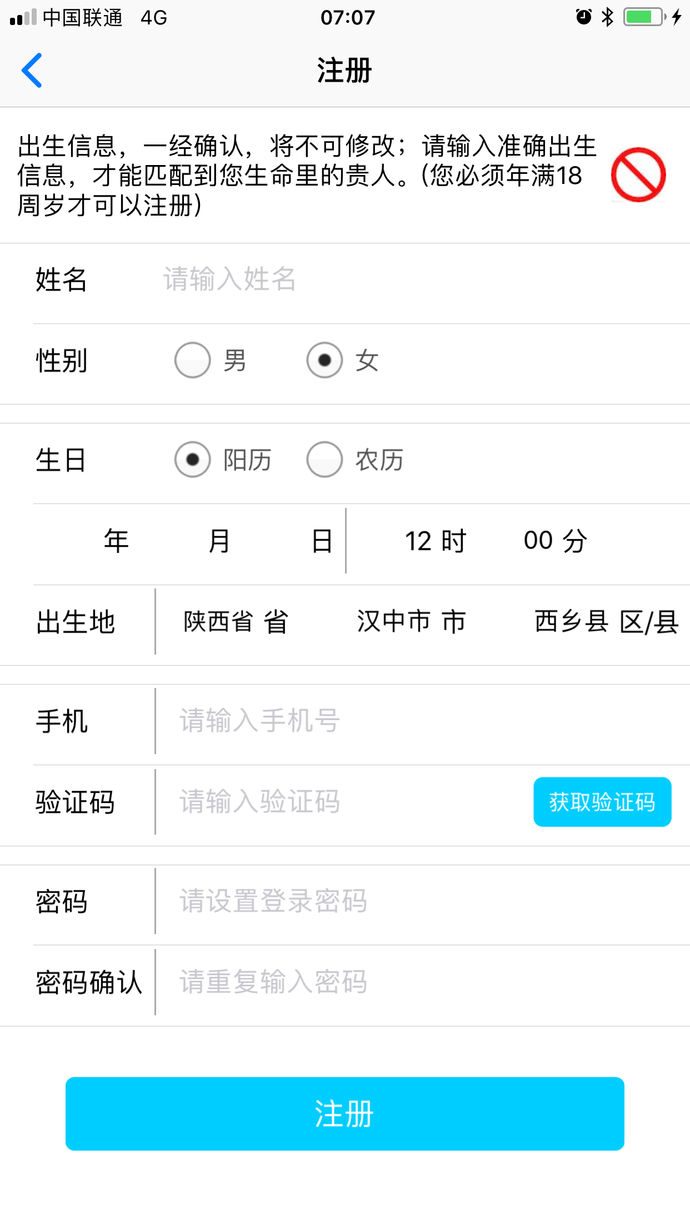This screenshot has width=690, height=1227.
Task: Open the district picker 西乡县
Action: [606, 622]
